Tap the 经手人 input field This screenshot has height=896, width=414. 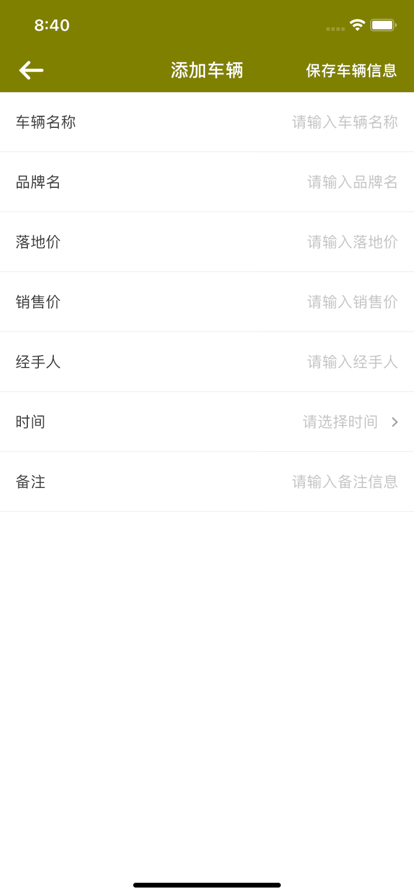(x=352, y=362)
